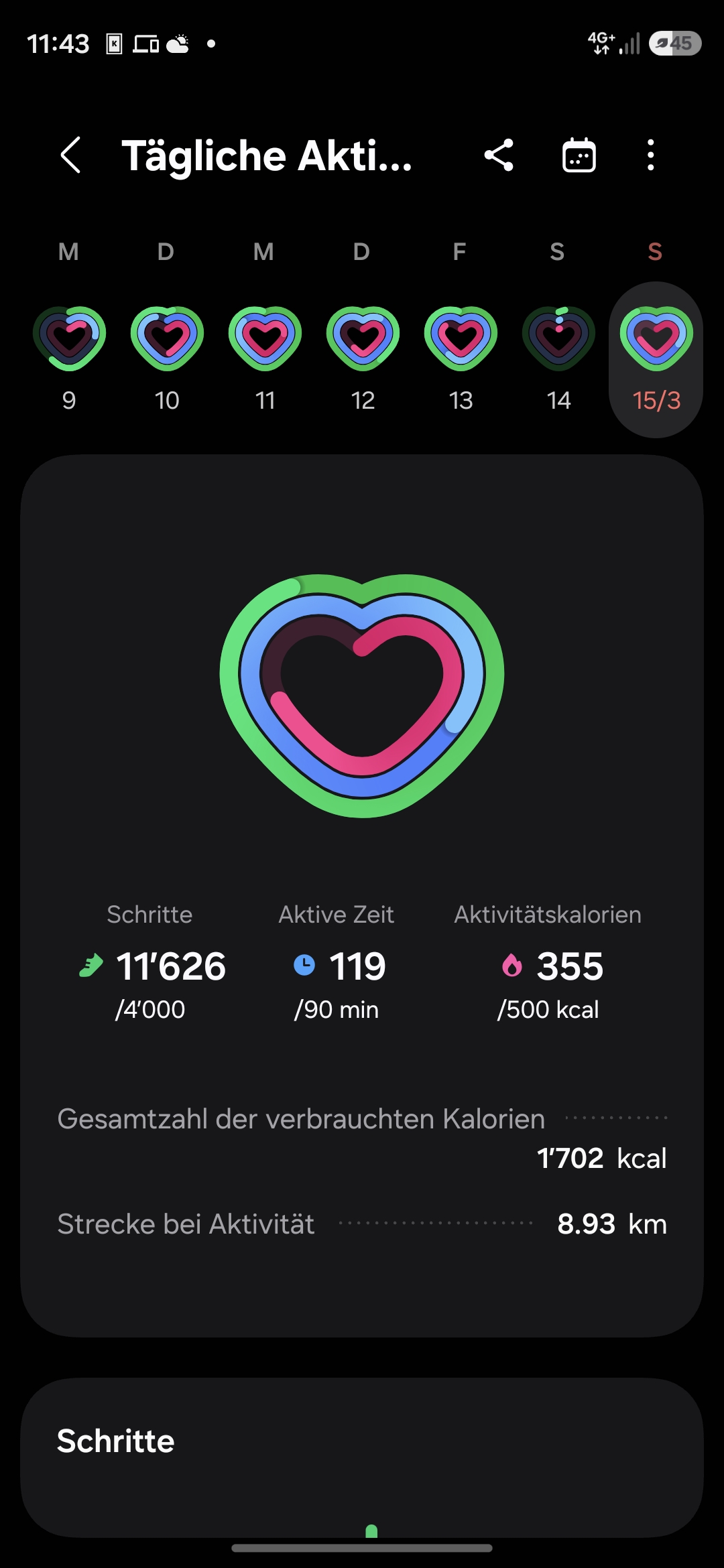
Task: Open the three-dot overflow menu
Action: (650, 155)
